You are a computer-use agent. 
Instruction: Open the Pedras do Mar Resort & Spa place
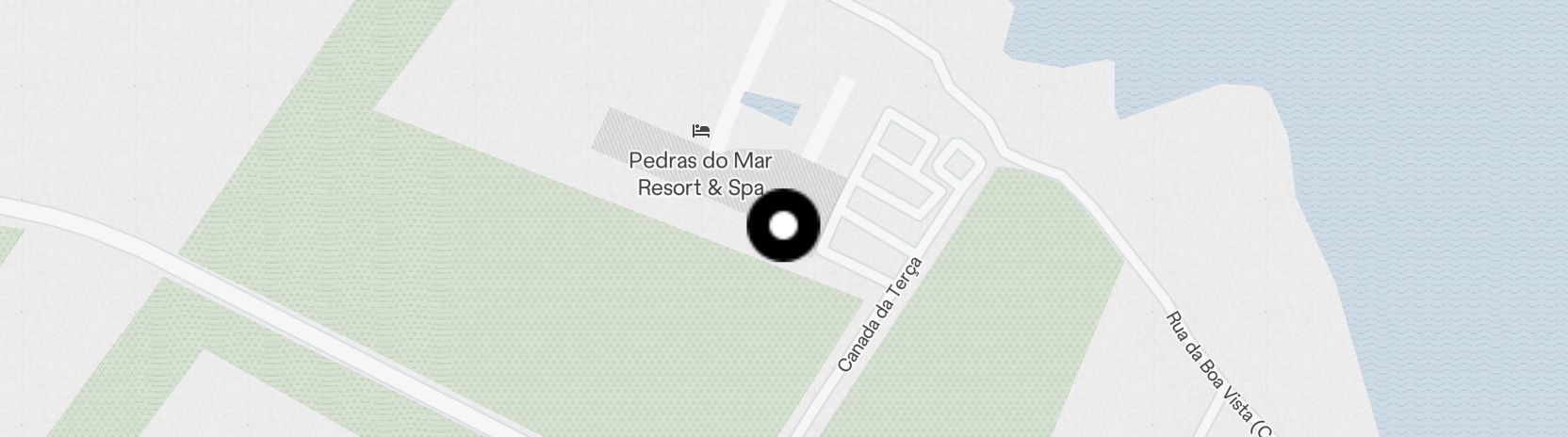pos(700,173)
